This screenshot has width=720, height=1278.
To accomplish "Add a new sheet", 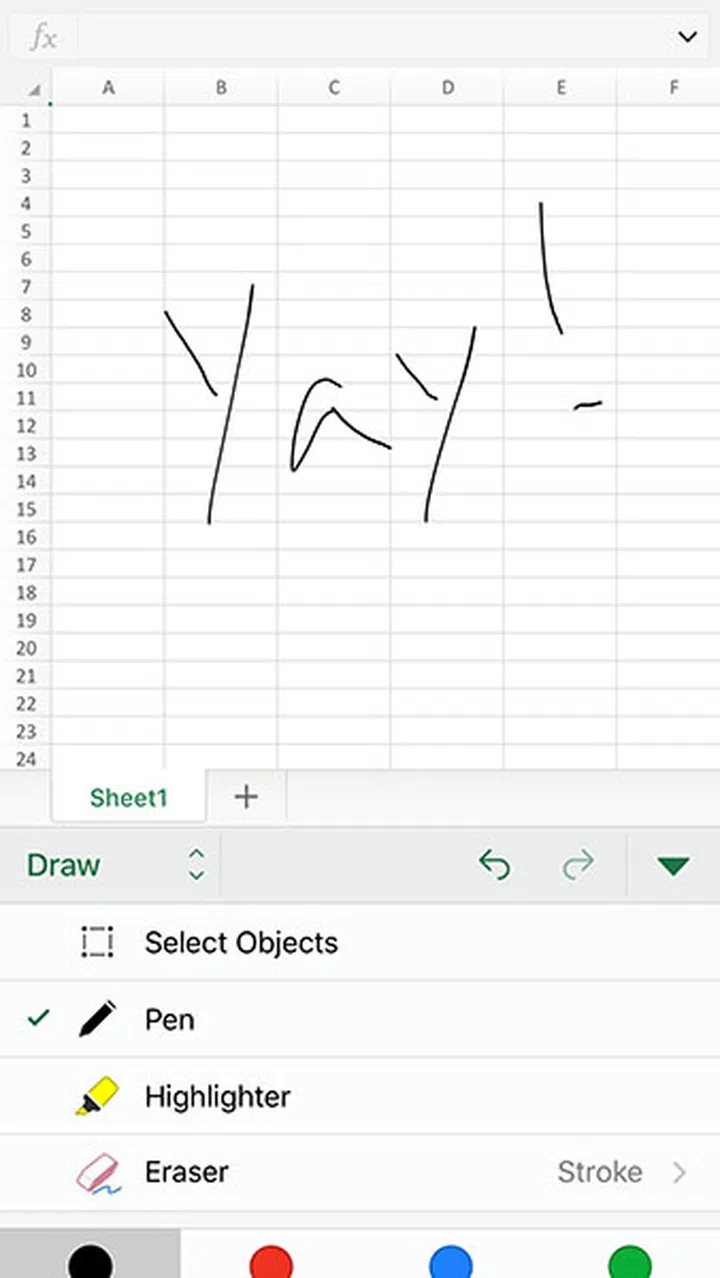I will click(x=246, y=797).
